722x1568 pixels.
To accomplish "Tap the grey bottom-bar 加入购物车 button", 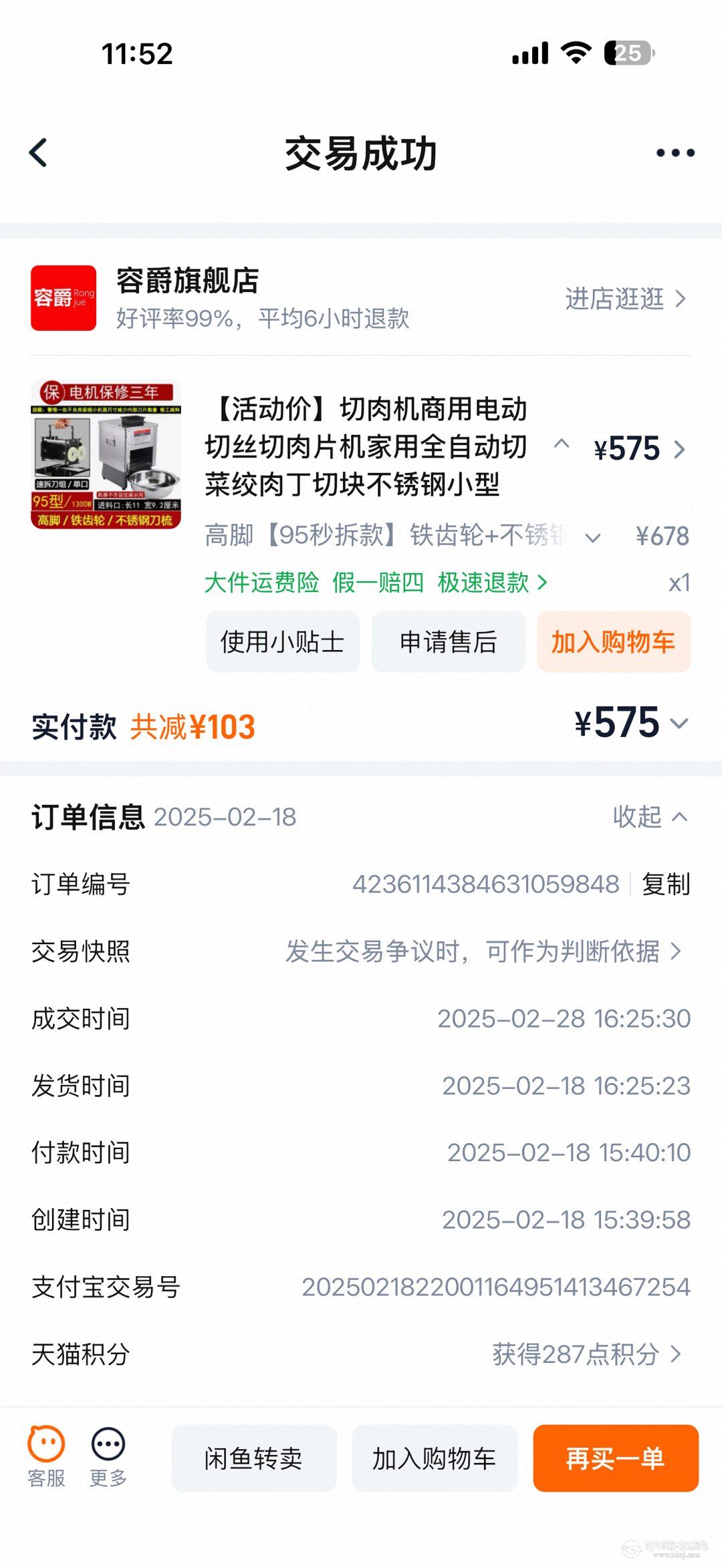I will click(435, 1458).
